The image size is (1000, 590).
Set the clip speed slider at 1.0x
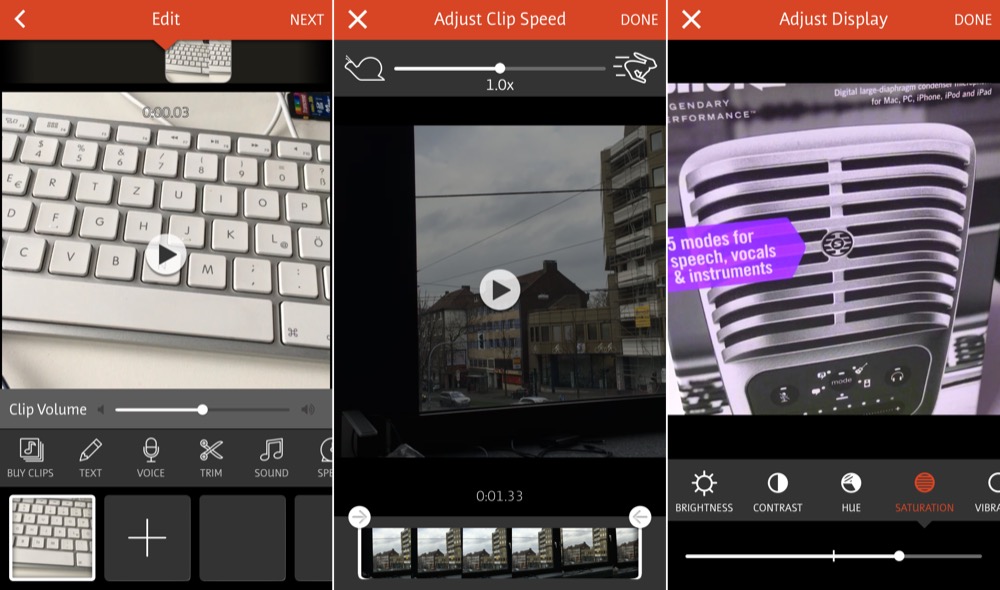pyautogui.click(x=500, y=68)
